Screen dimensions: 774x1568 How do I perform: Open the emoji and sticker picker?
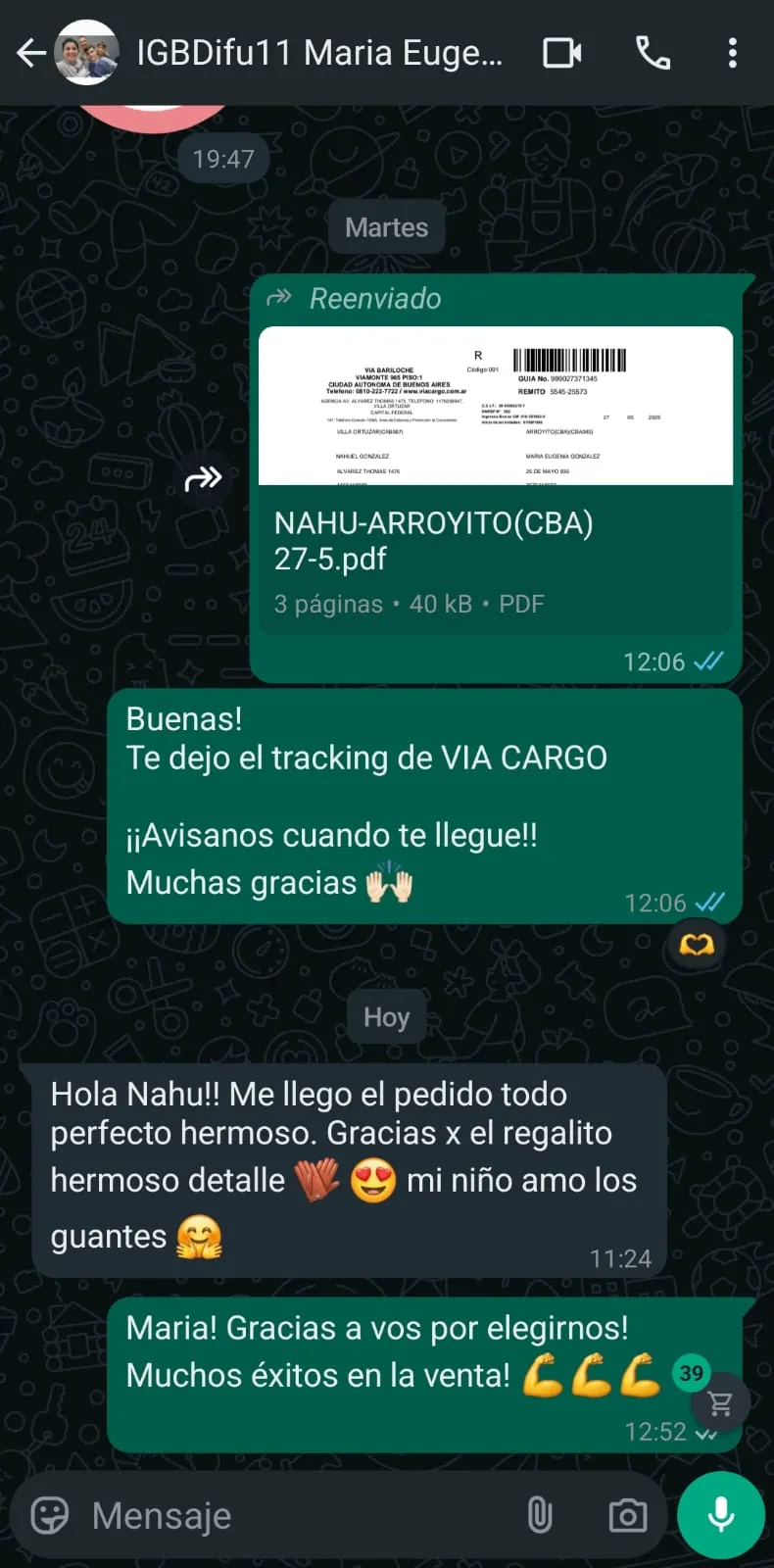pyautogui.click(x=50, y=1515)
